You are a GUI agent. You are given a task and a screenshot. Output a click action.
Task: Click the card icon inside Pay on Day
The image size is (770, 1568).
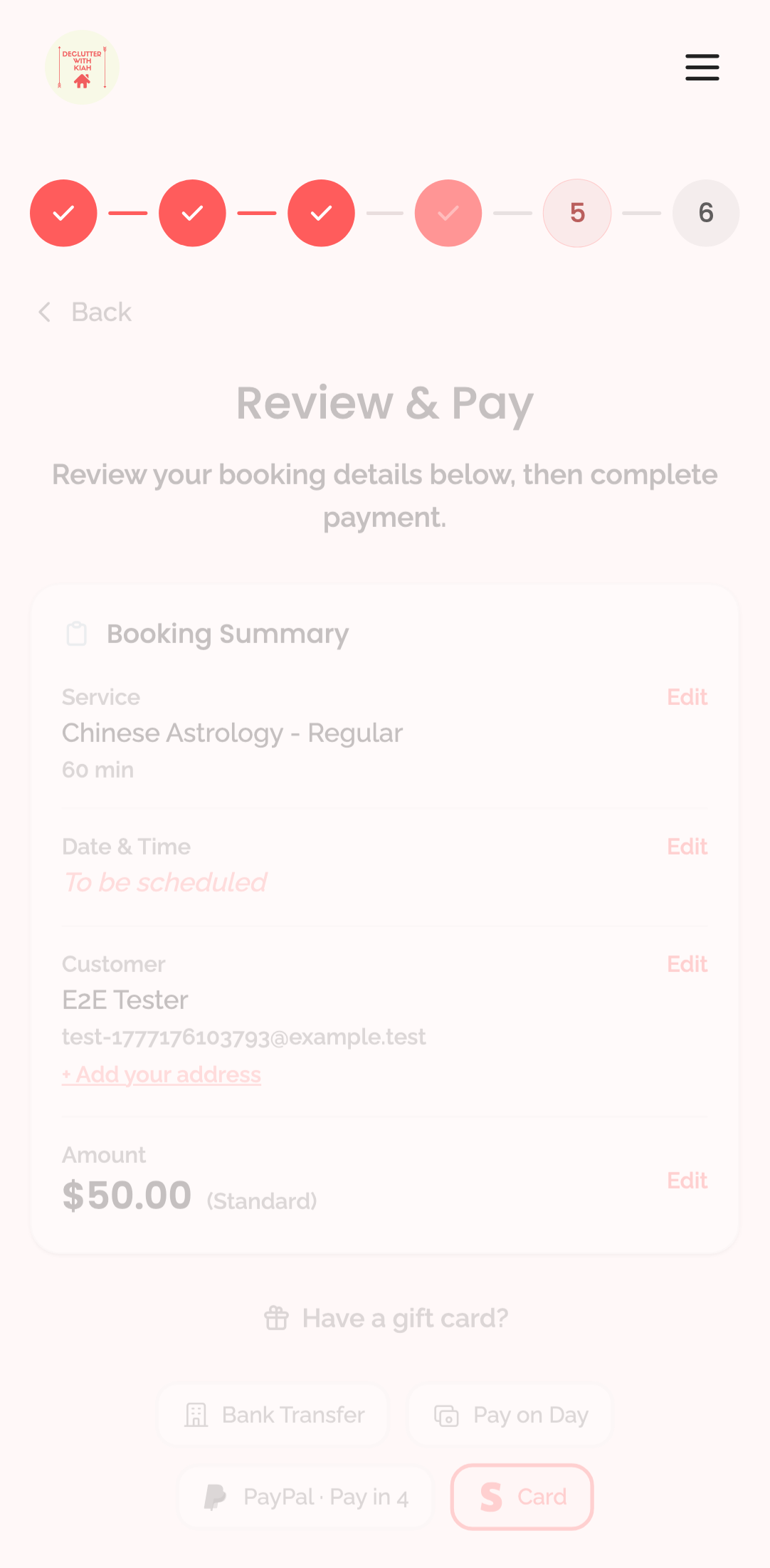pyautogui.click(x=445, y=1414)
